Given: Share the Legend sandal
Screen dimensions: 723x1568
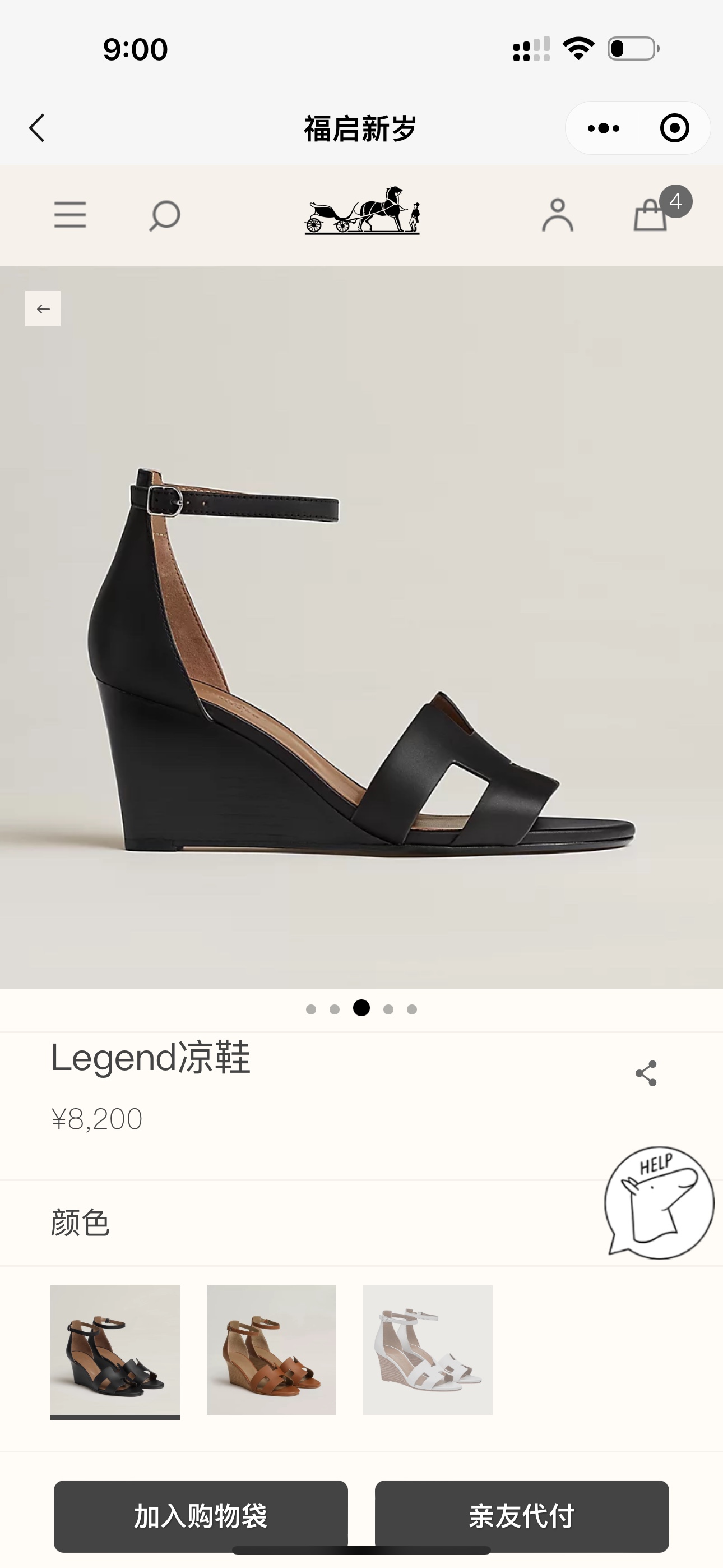Looking at the screenshot, I should click(x=646, y=1073).
